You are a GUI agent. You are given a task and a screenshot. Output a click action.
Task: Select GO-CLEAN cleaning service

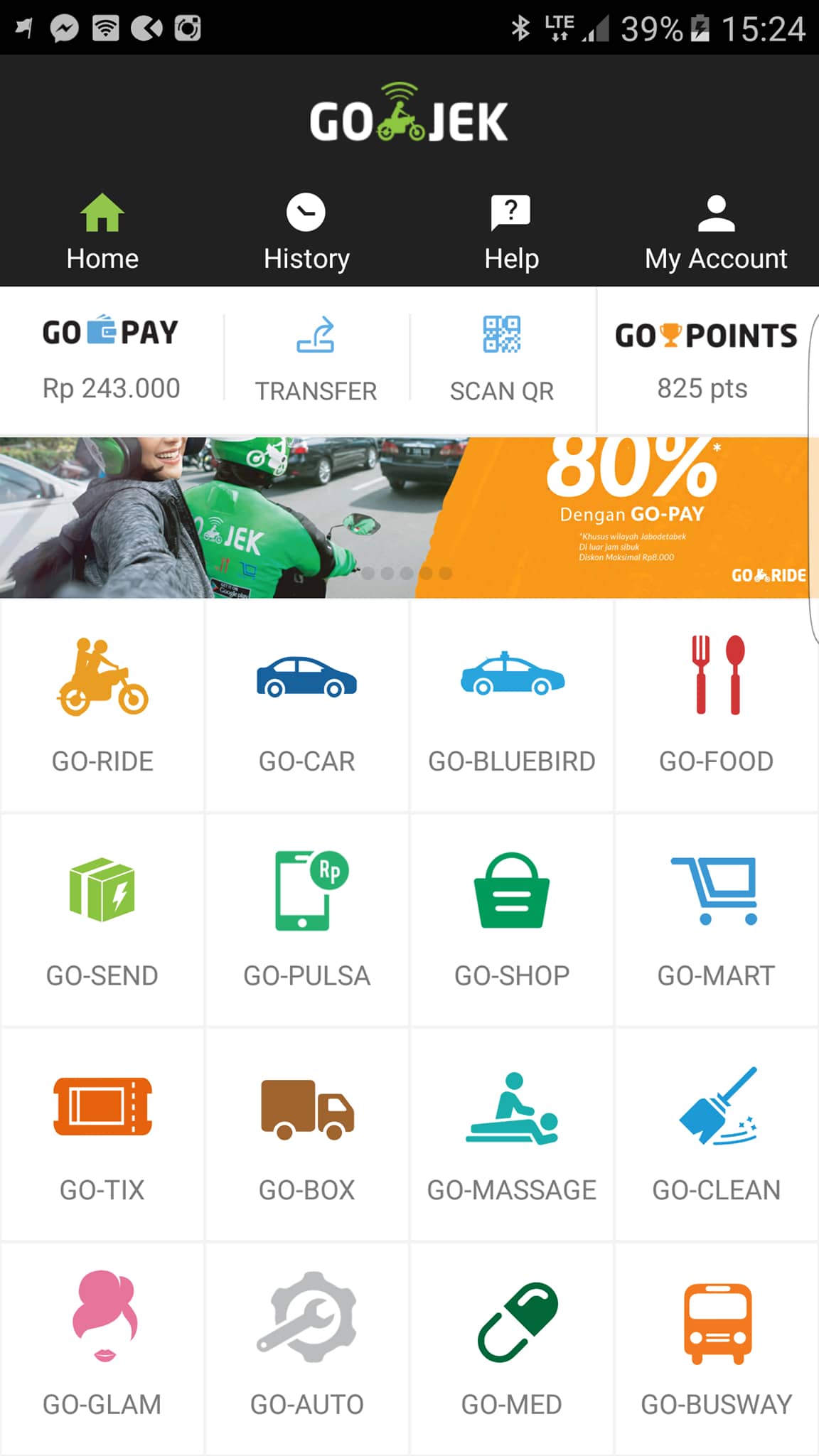click(x=716, y=1134)
